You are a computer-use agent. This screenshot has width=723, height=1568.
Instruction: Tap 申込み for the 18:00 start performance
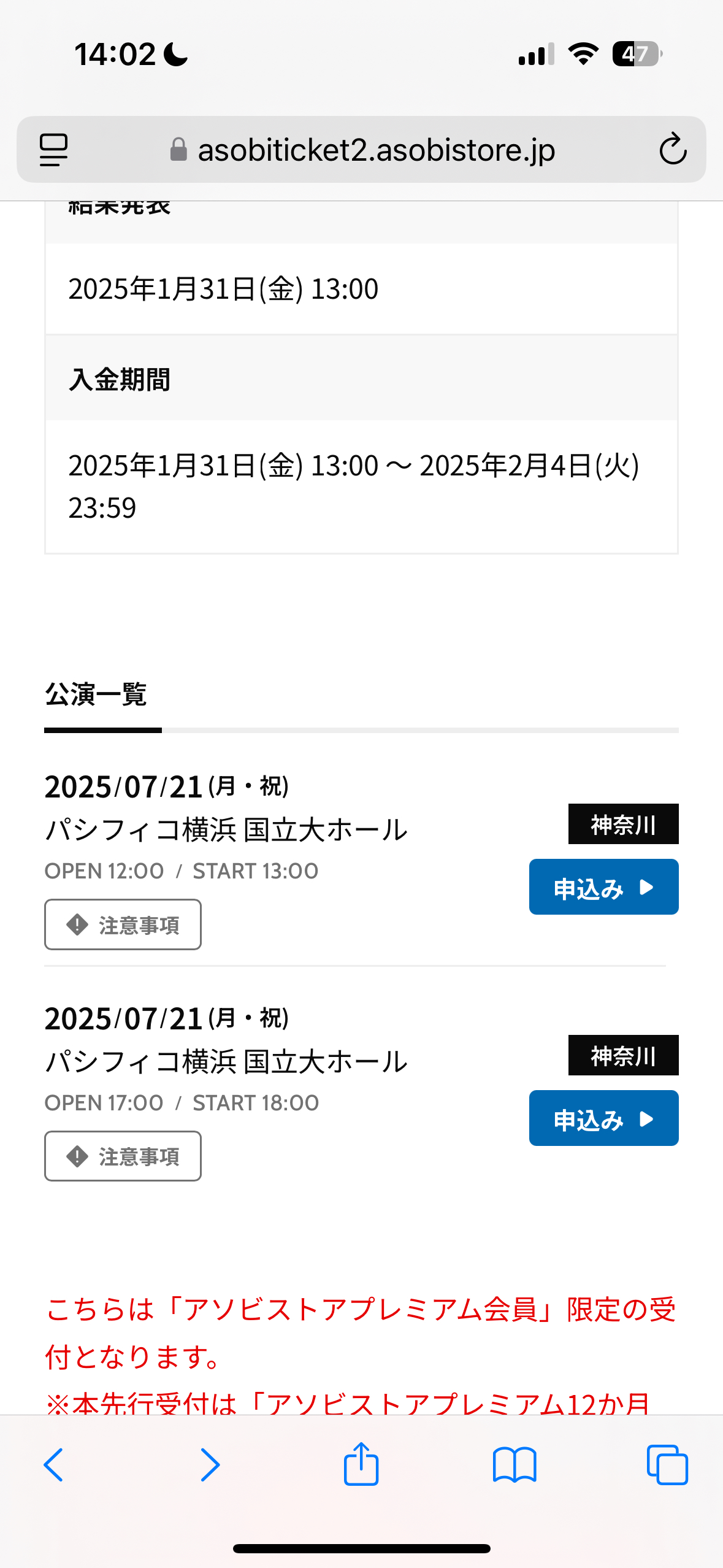click(x=603, y=1118)
